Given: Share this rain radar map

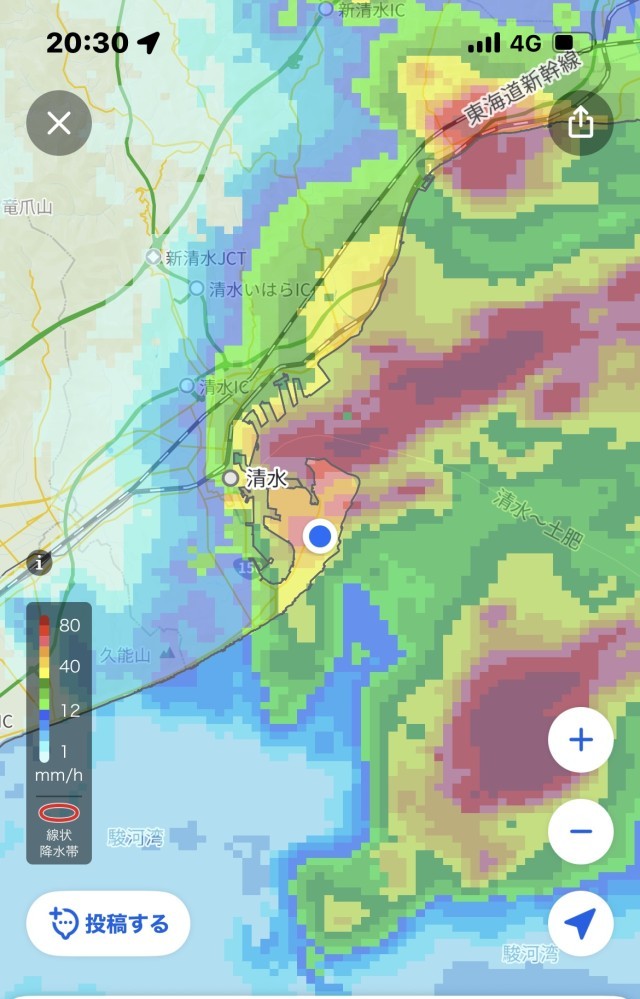Looking at the screenshot, I should [x=581, y=123].
